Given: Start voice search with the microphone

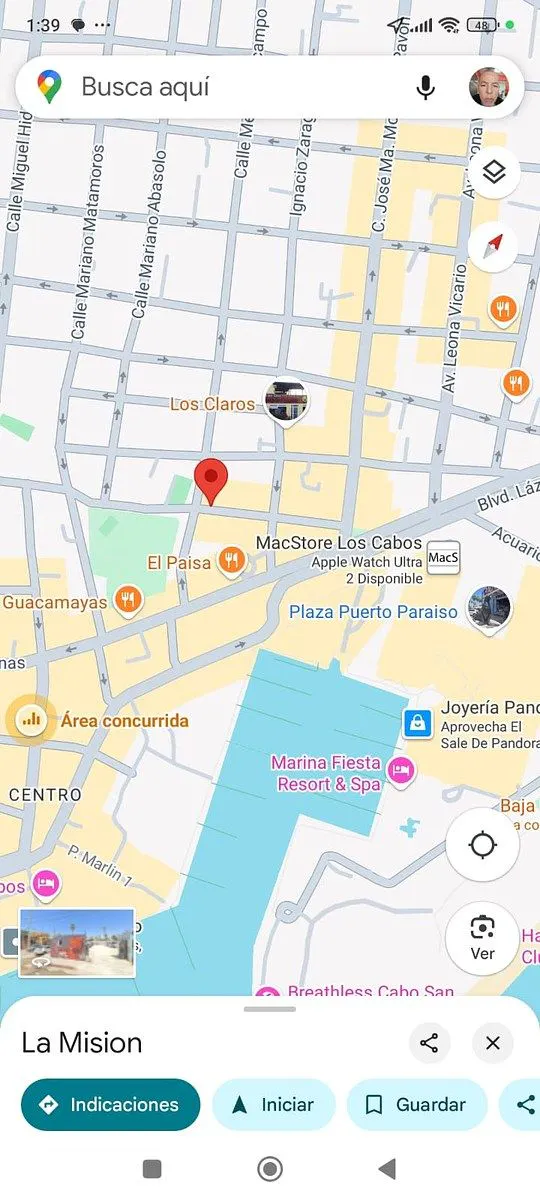Looking at the screenshot, I should [426, 88].
